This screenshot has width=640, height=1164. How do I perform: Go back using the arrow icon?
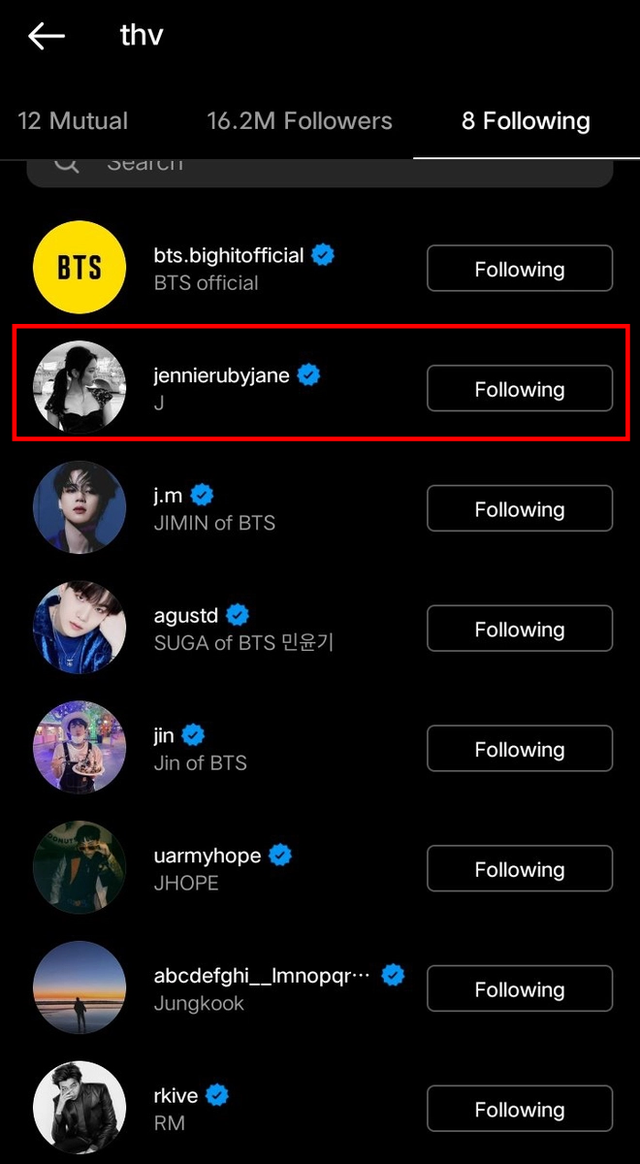coord(46,36)
